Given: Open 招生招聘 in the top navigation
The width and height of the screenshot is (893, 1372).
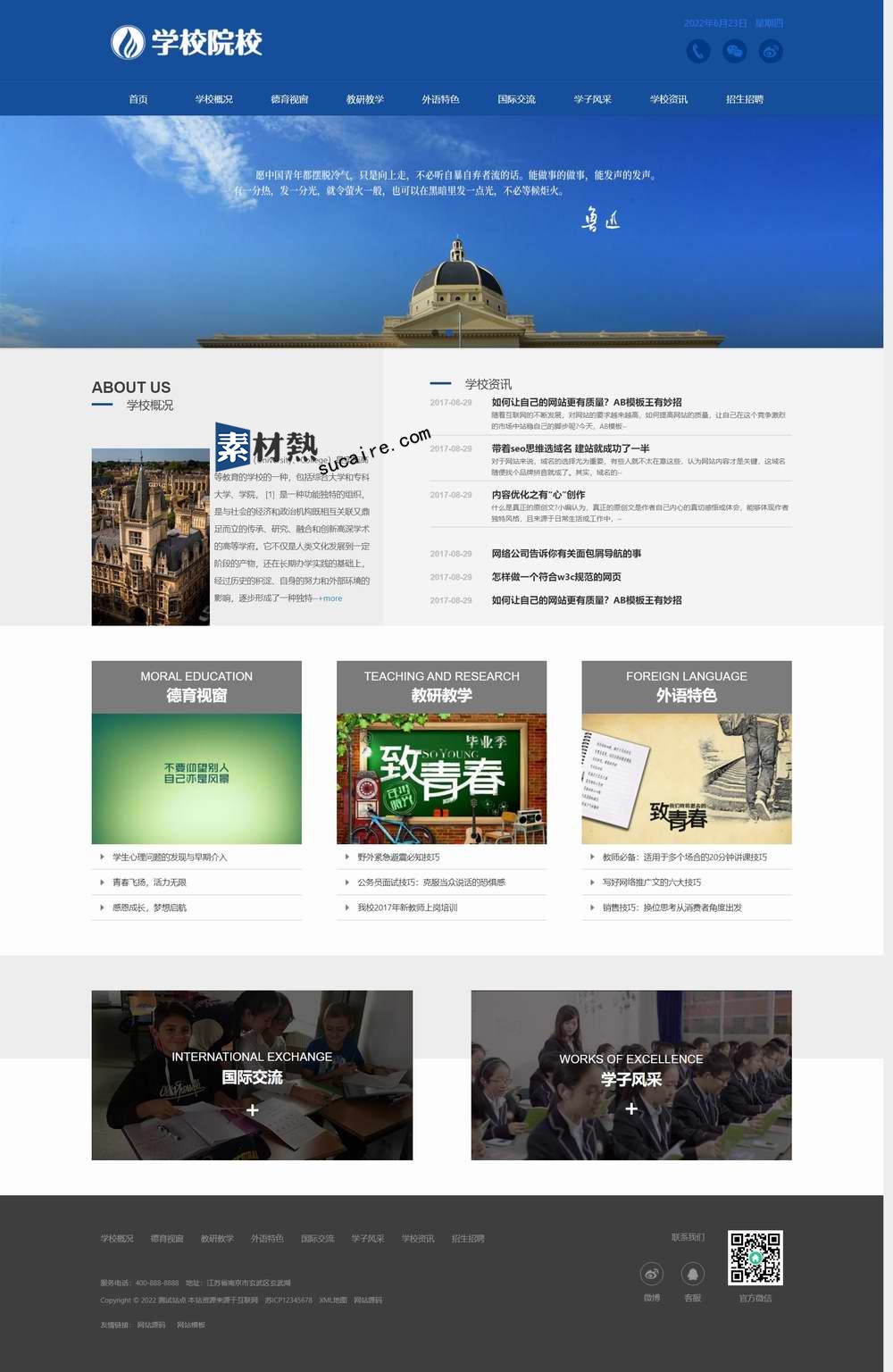Looking at the screenshot, I should coord(745,99).
